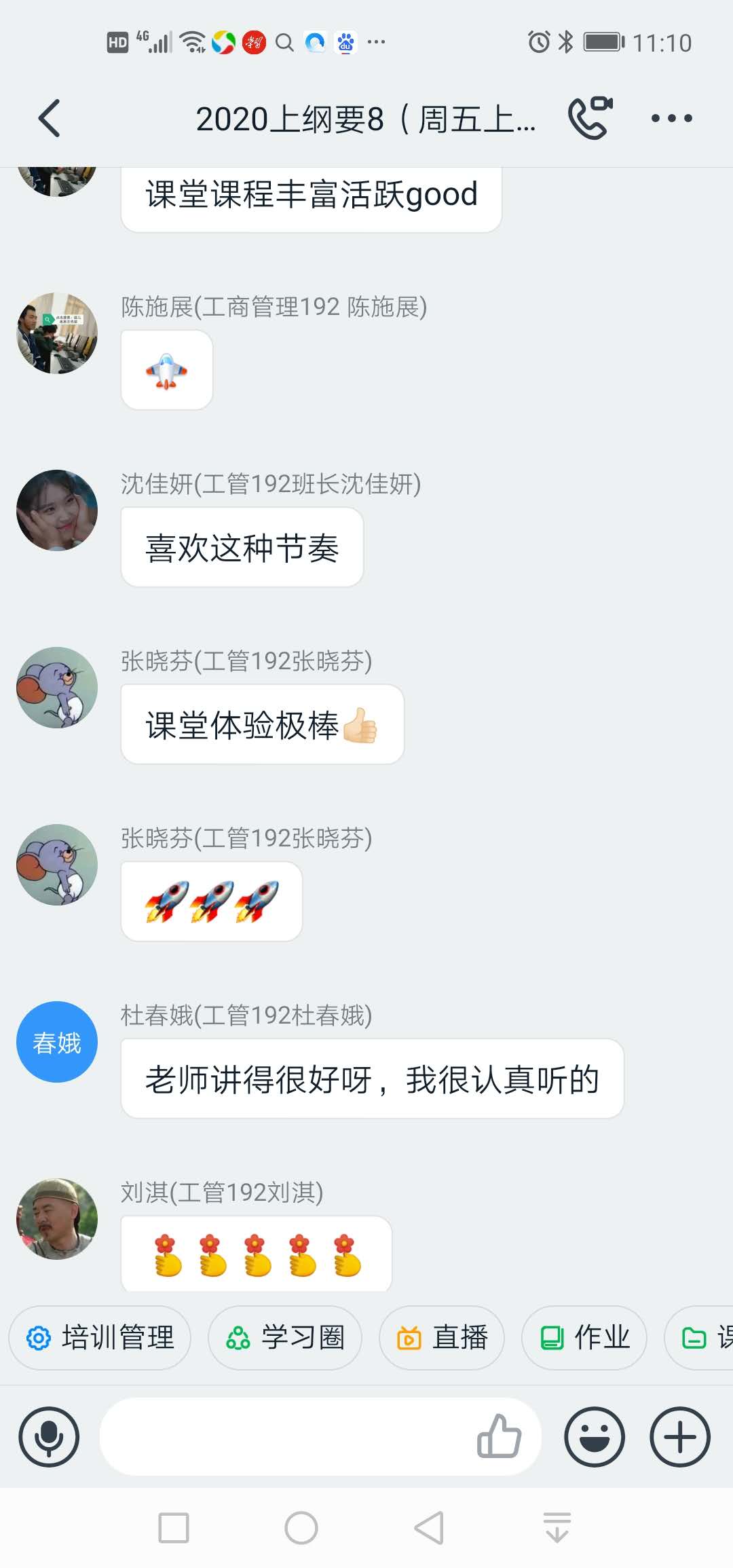
Task: Send a thumbs-up quick reply
Action: [x=499, y=1436]
